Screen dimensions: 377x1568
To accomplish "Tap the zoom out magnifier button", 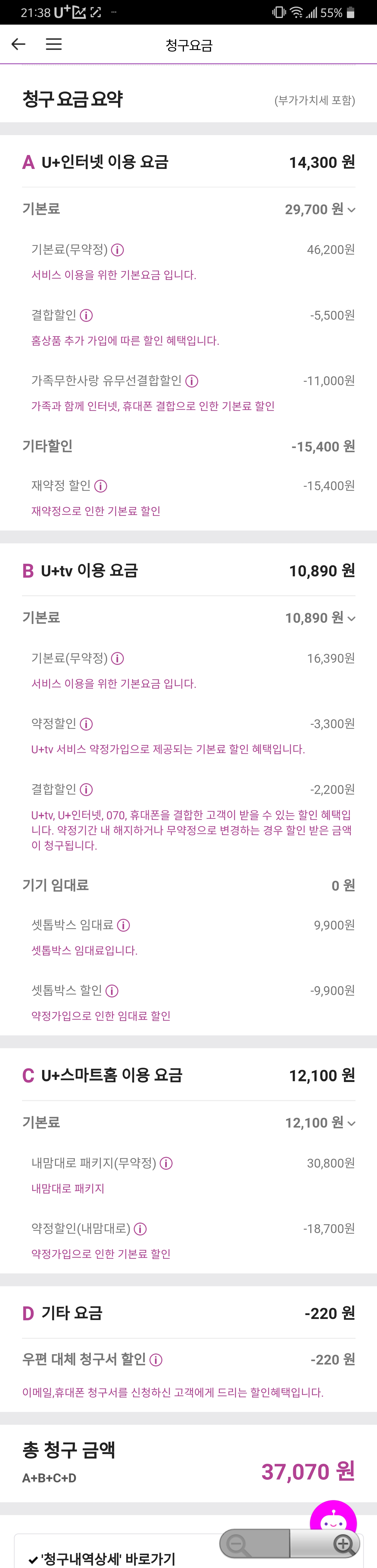I will point(236,1544).
